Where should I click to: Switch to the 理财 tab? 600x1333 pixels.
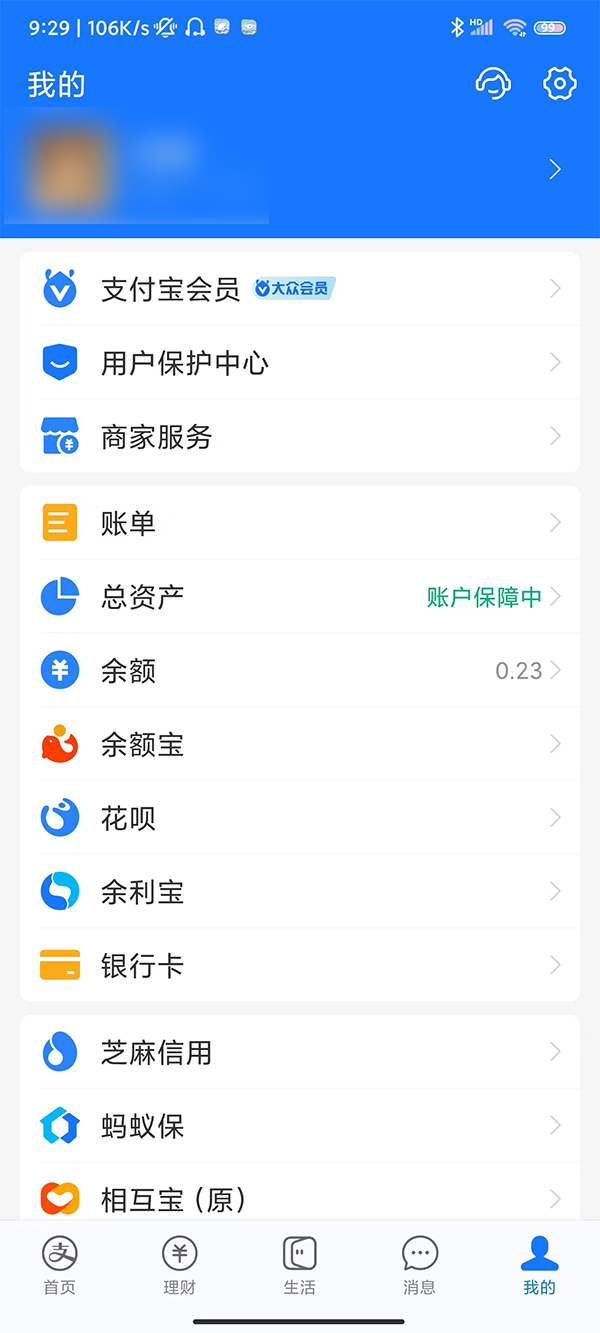[180, 1265]
